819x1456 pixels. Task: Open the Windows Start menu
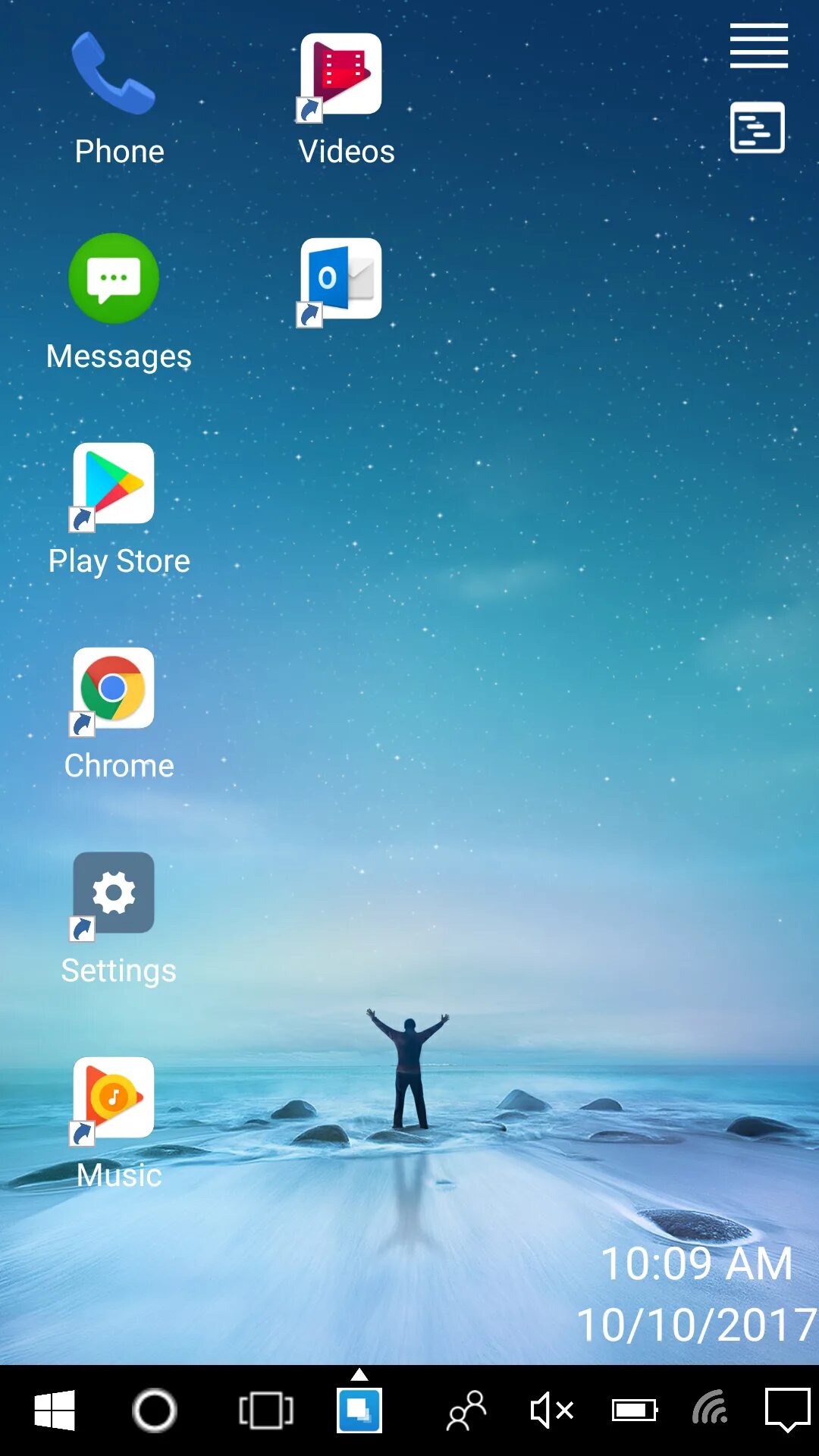pyautogui.click(x=55, y=1410)
